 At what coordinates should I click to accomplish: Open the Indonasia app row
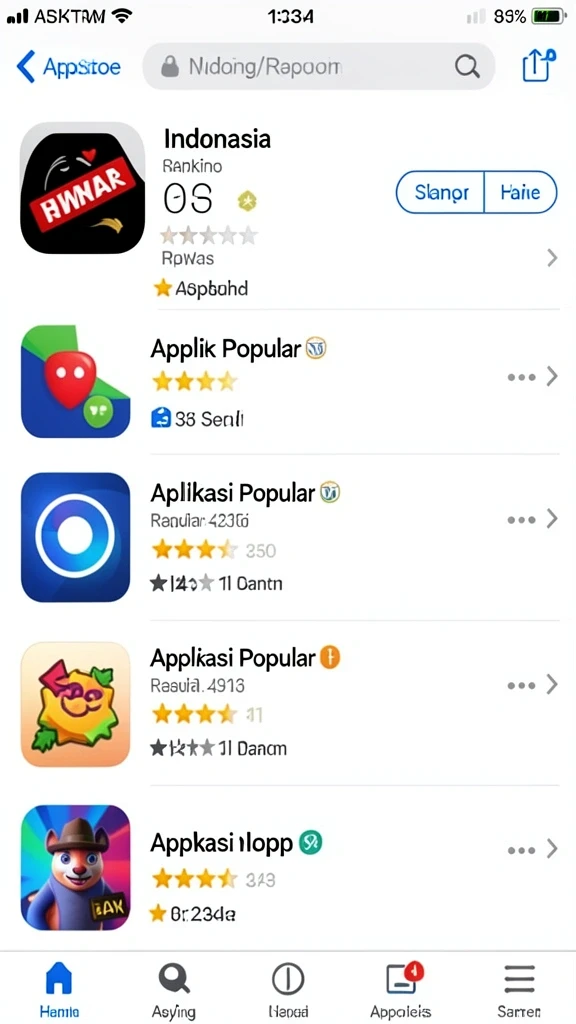pos(288,212)
